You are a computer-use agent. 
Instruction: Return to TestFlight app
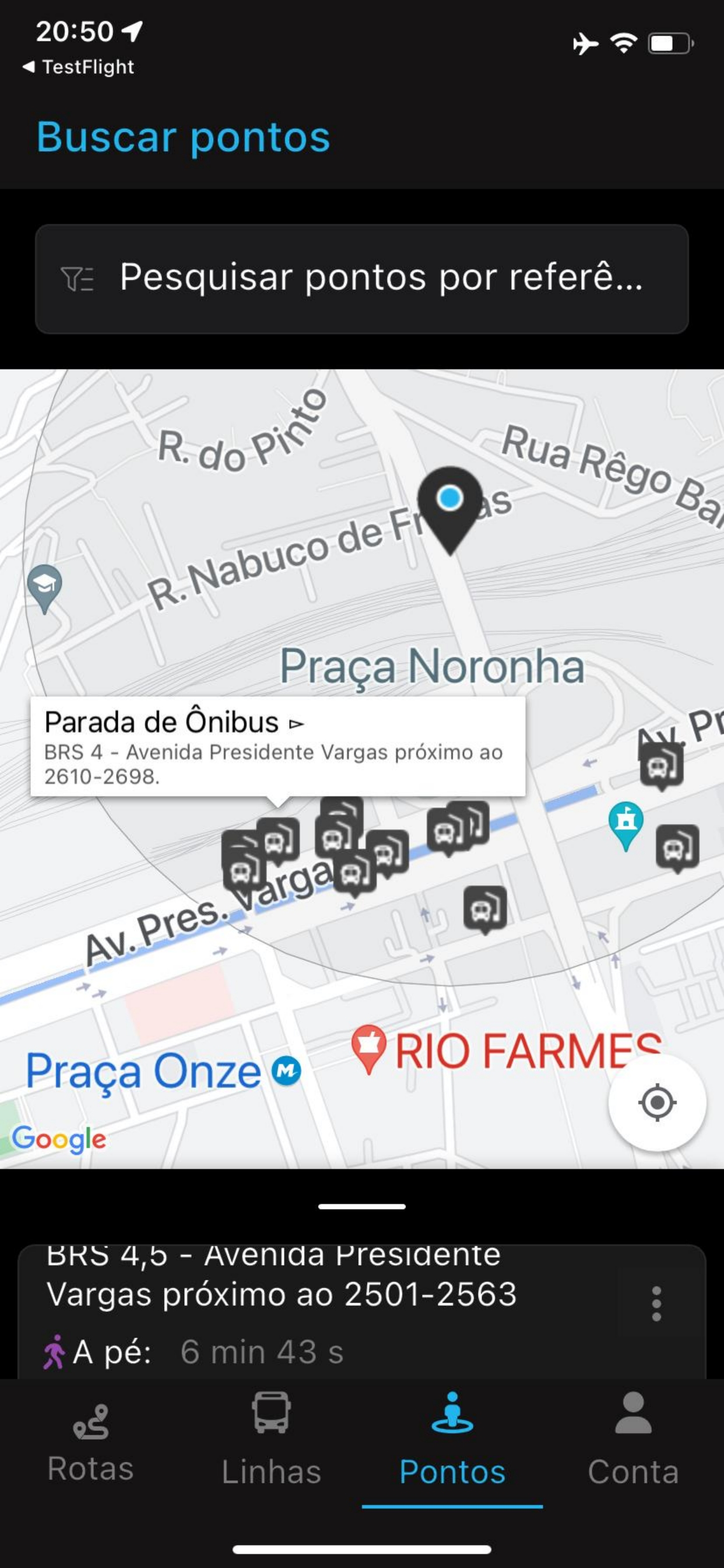pos(78,66)
